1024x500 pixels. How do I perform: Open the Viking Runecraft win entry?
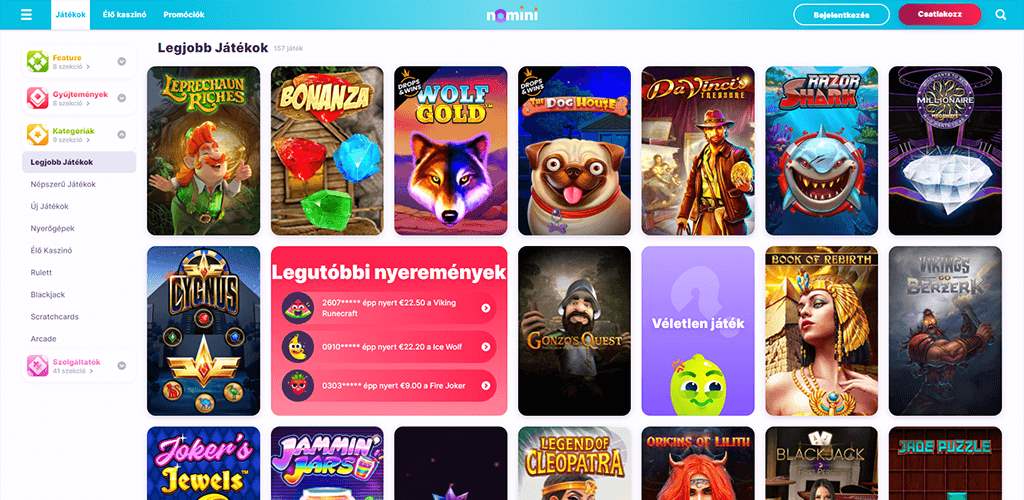[x=487, y=308]
